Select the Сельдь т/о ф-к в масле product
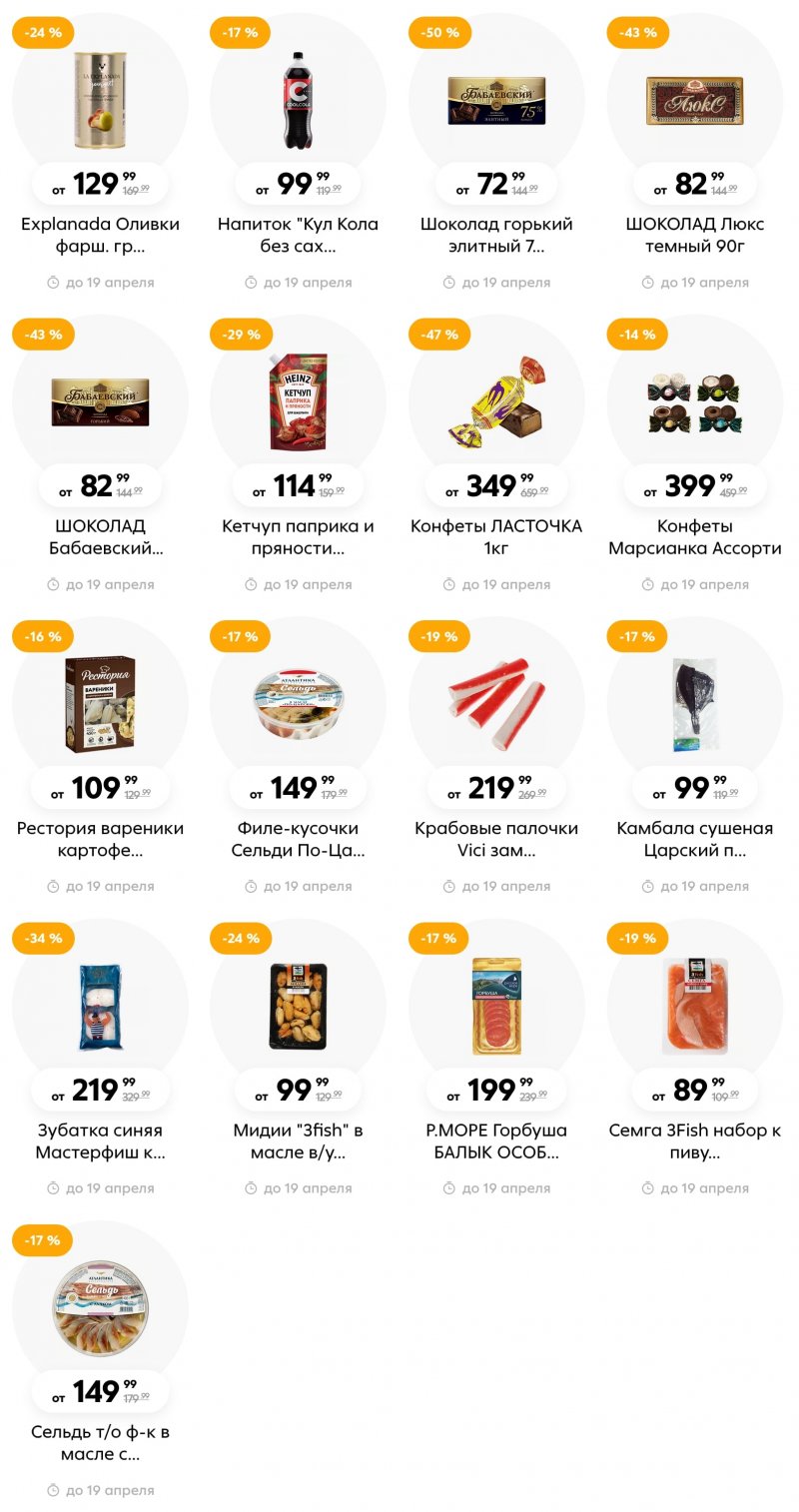799x1512 pixels. pyautogui.click(x=100, y=1308)
